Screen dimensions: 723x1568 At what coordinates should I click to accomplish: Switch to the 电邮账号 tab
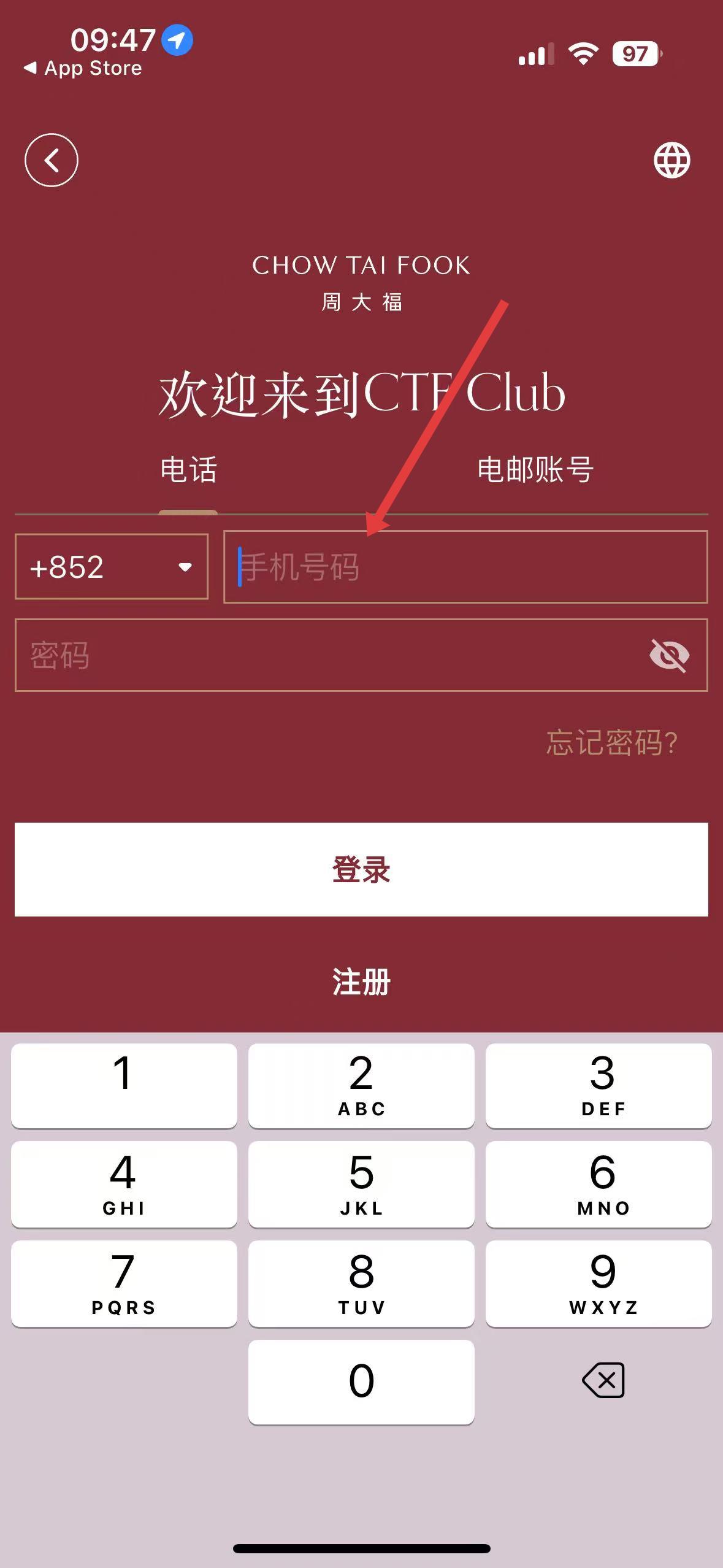pyautogui.click(x=535, y=470)
